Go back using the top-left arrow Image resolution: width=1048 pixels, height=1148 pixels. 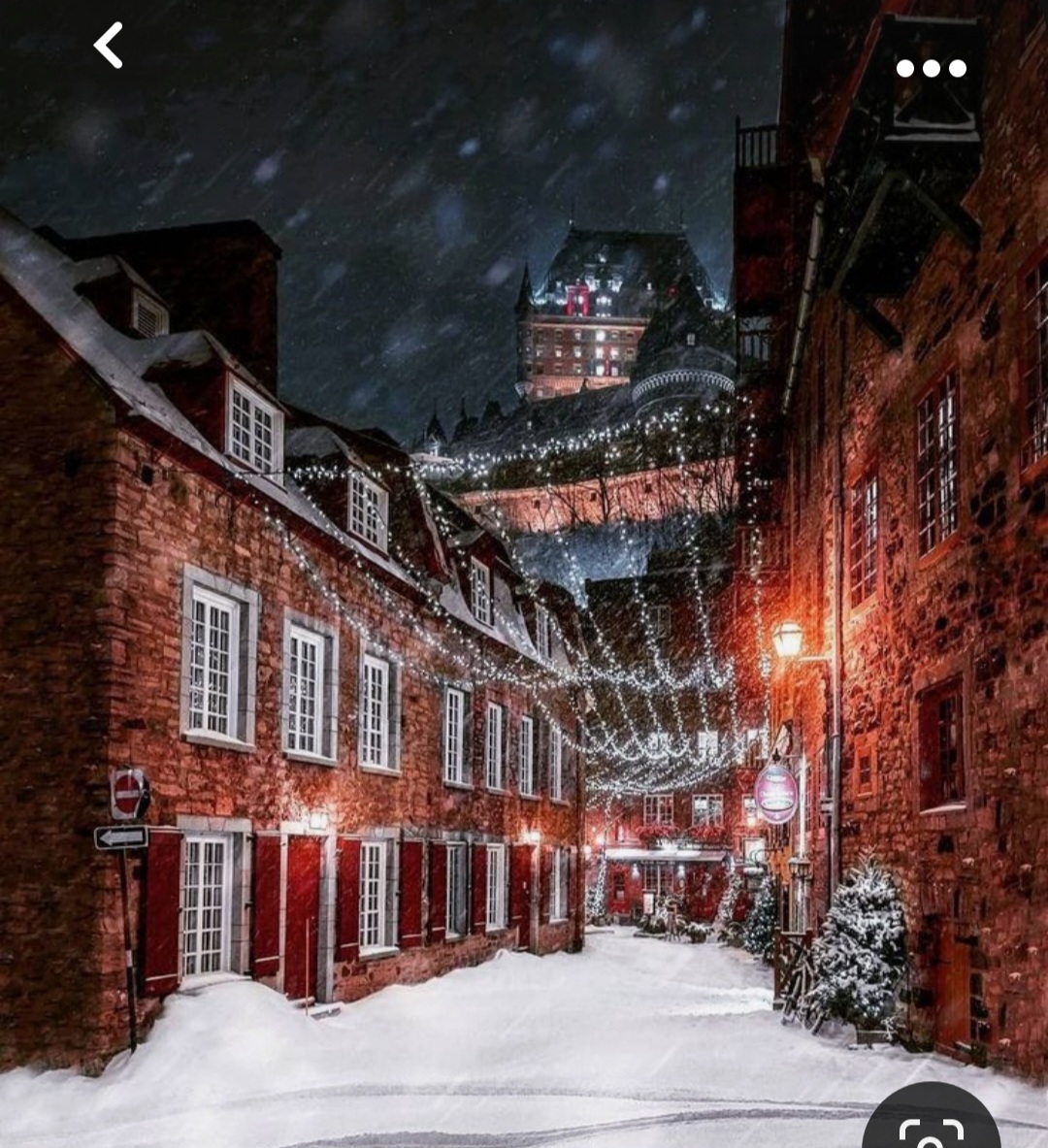(x=109, y=46)
